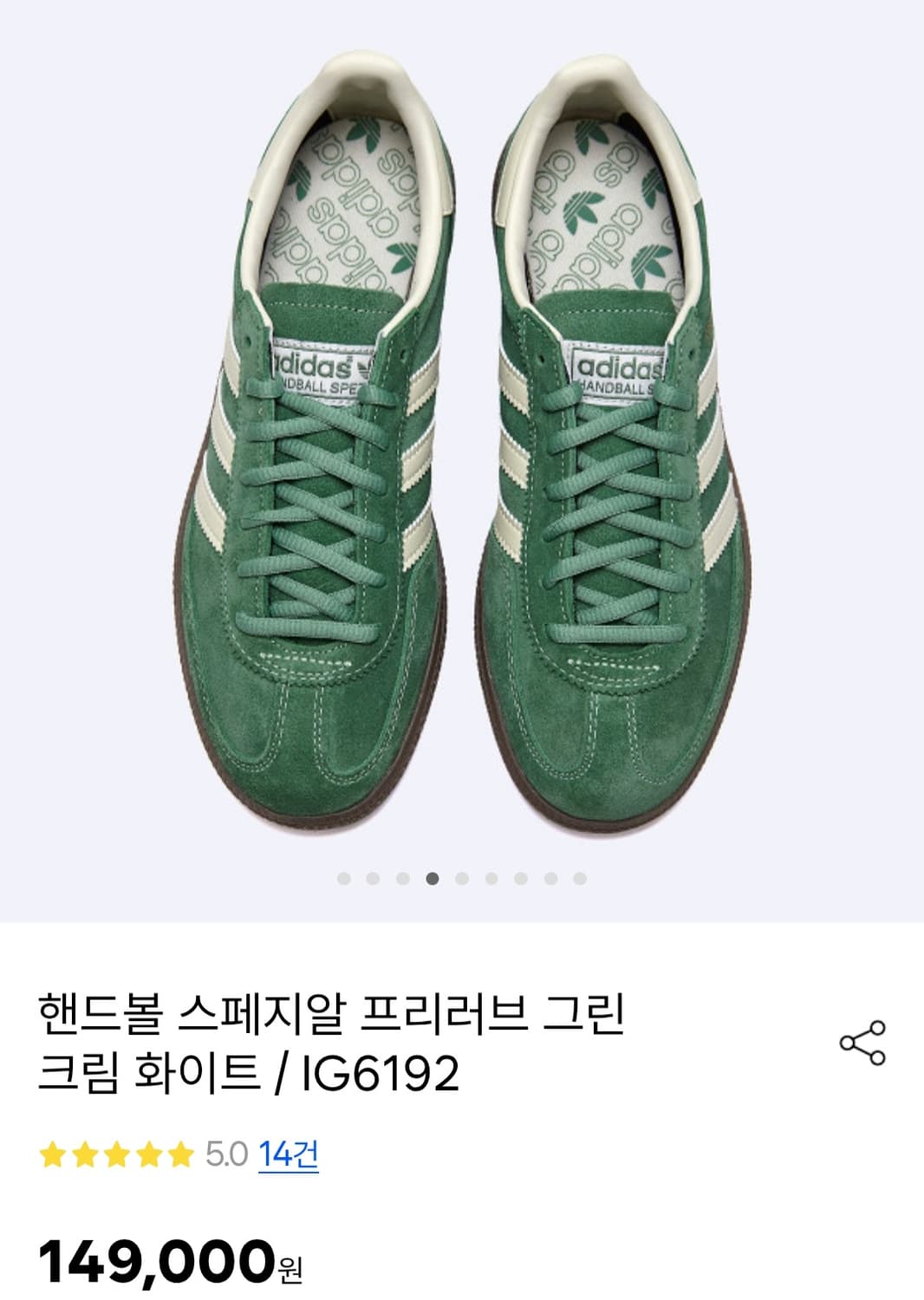Select the second carousel indicator dot

[x=373, y=878]
